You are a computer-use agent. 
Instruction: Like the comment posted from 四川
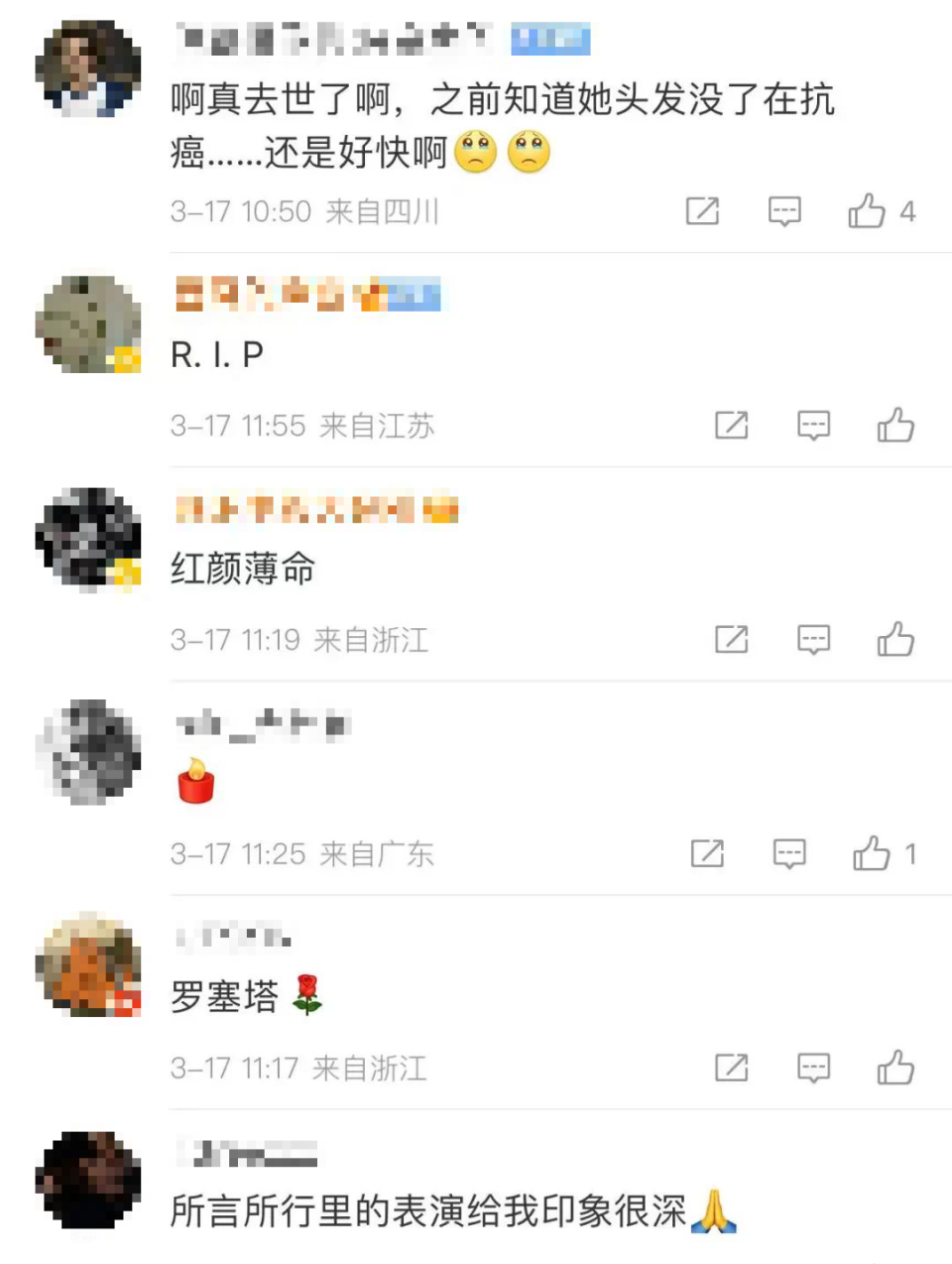(867, 211)
